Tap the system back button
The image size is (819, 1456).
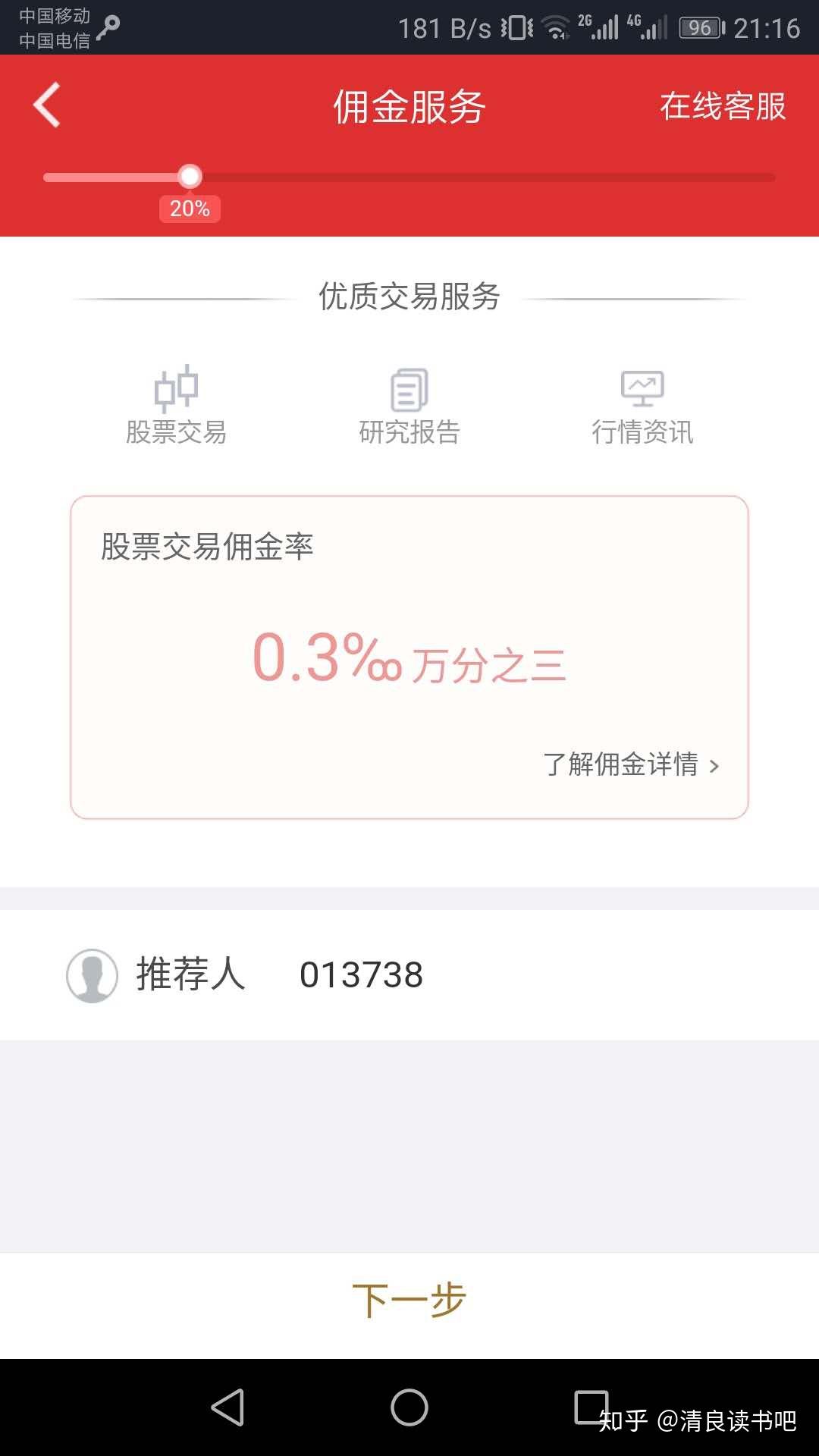point(227,1407)
